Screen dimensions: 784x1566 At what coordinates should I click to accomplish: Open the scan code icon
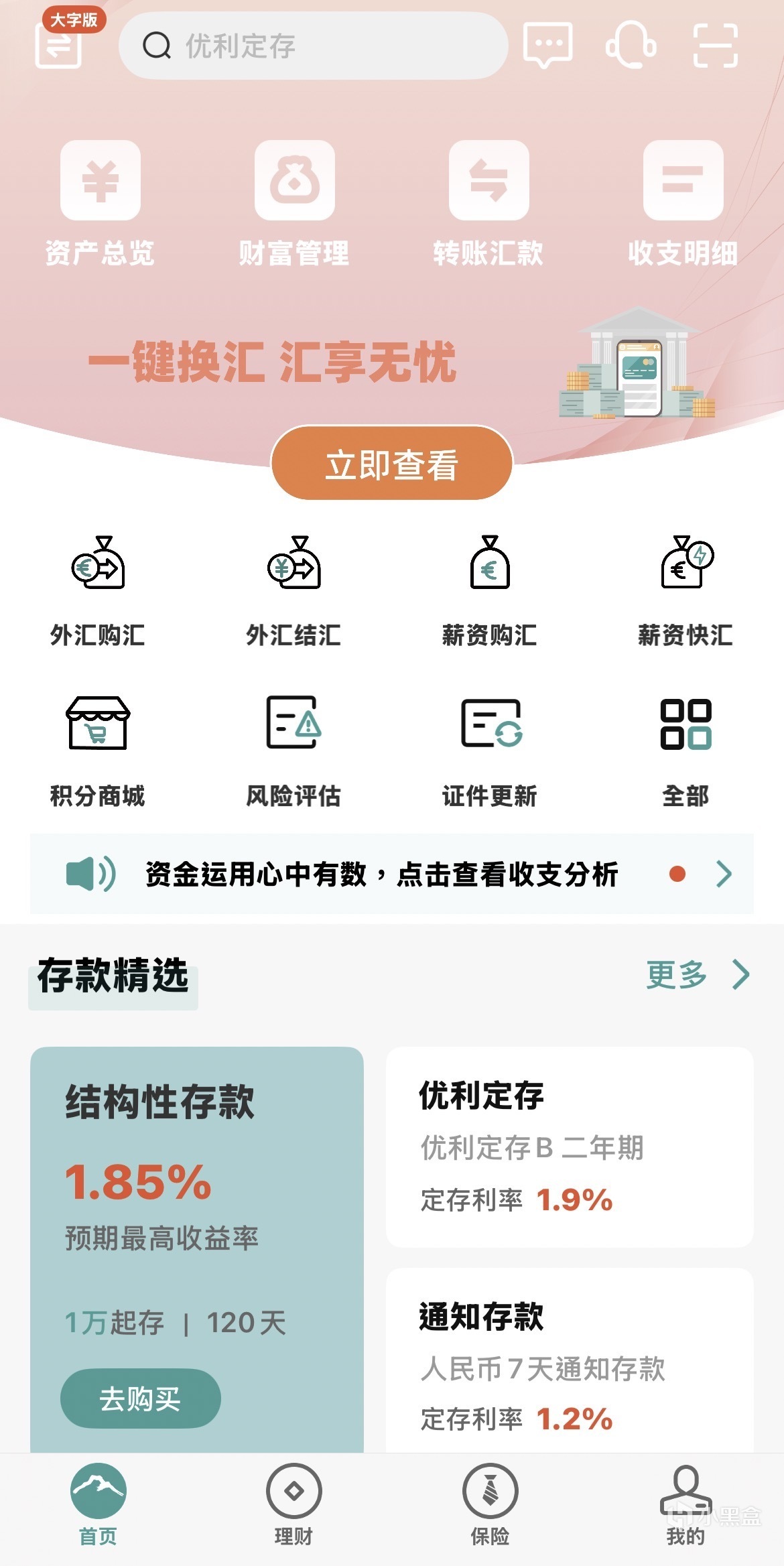pyautogui.click(x=715, y=46)
